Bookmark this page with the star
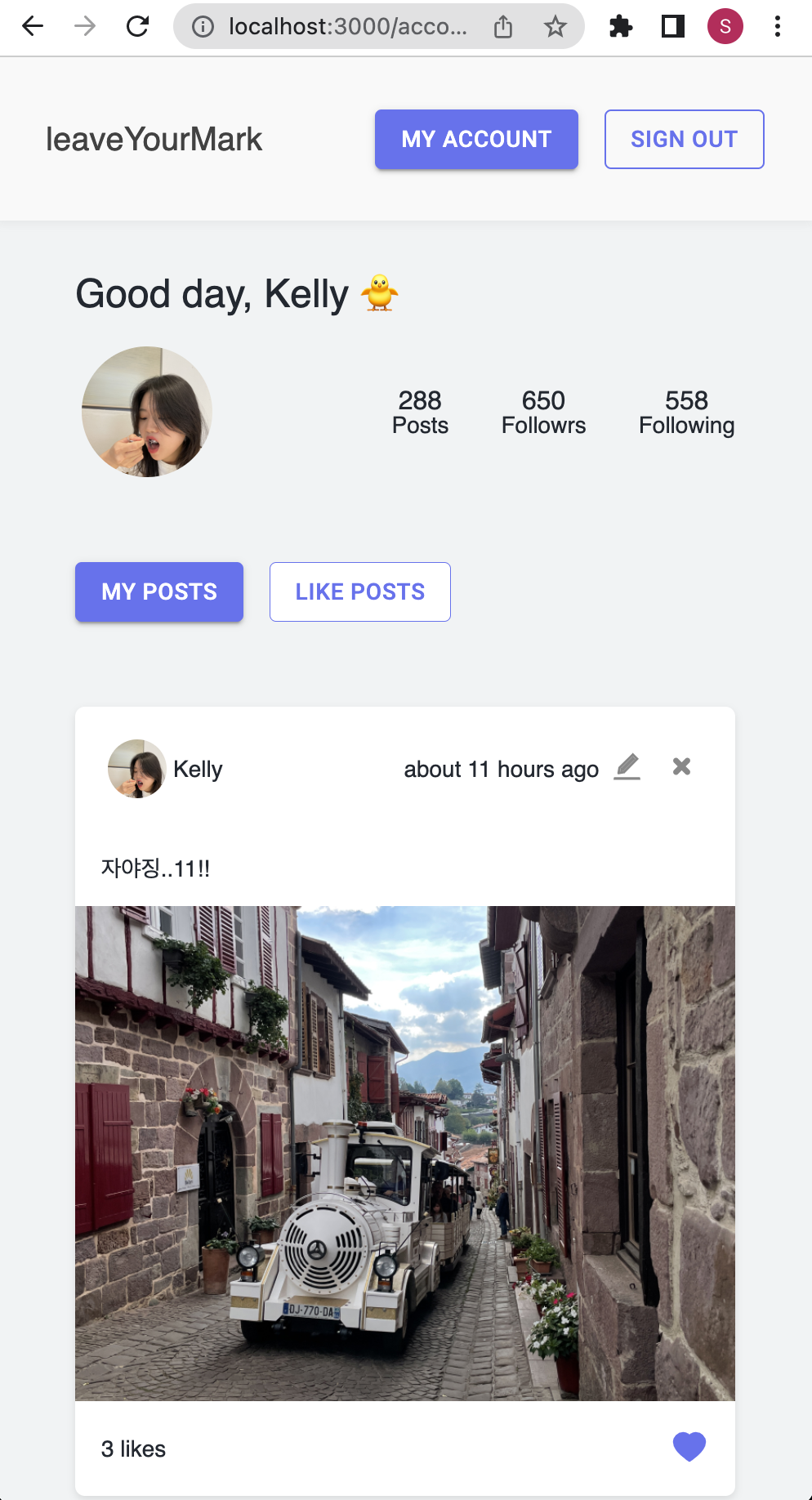 point(555,27)
